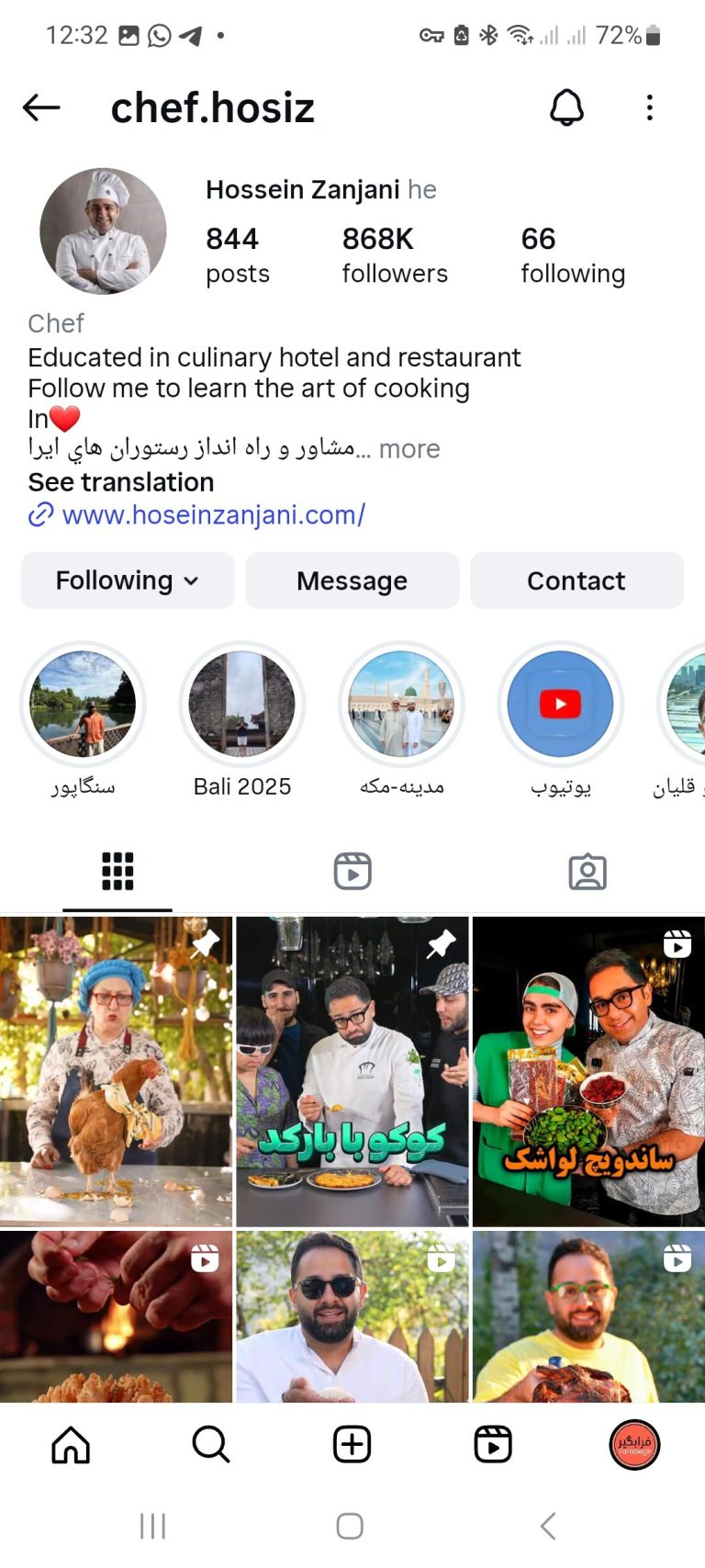The height and width of the screenshot is (1568, 705).
Task: Open the Bali 2025 story highlight
Action: 241,704
